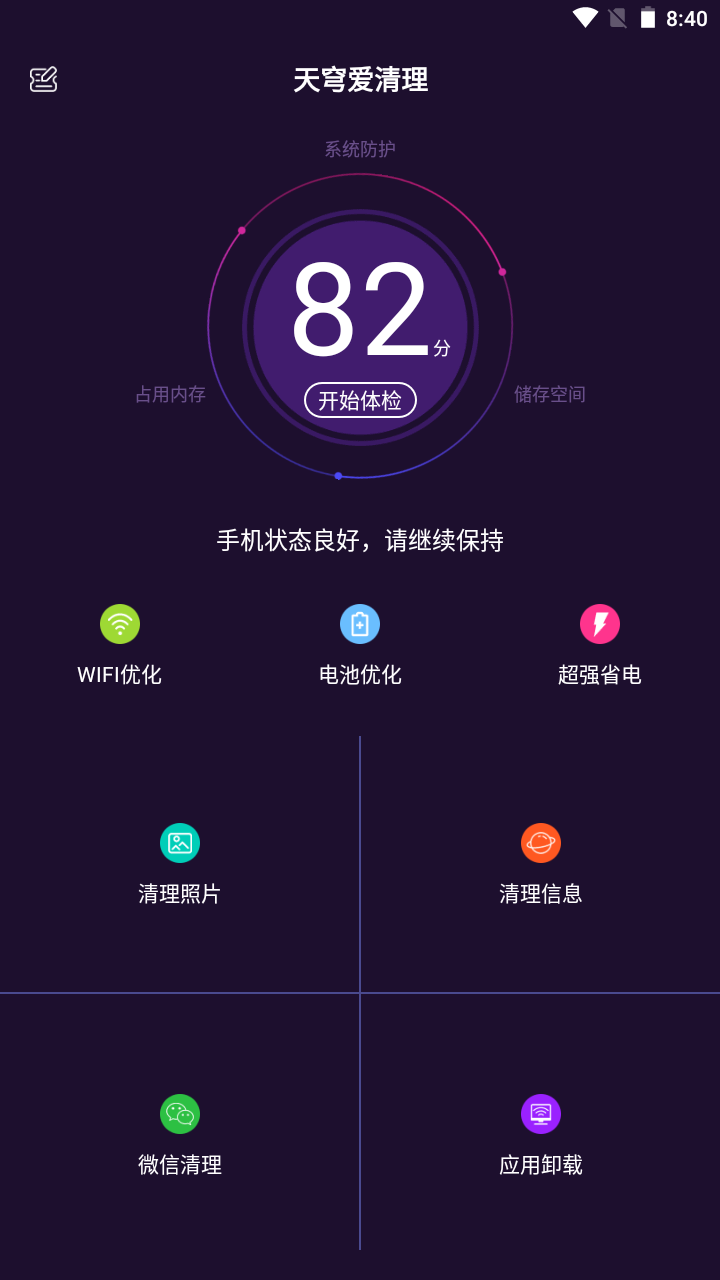This screenshot has height=1280, width=720.
Task: Open WIFI优化
Action: pos(120,646)
